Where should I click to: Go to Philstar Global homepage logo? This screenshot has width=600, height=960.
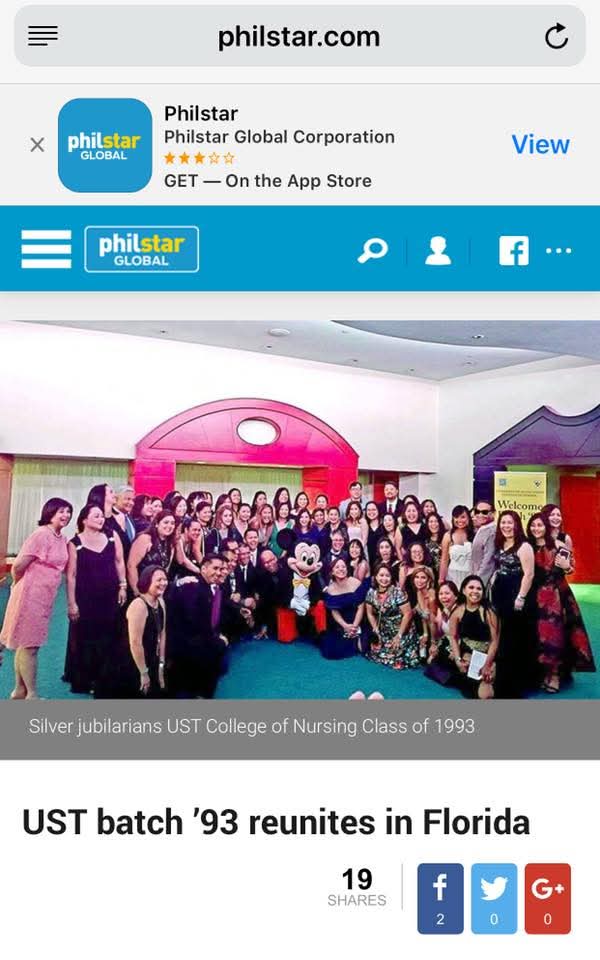click(x=141, y=249)
